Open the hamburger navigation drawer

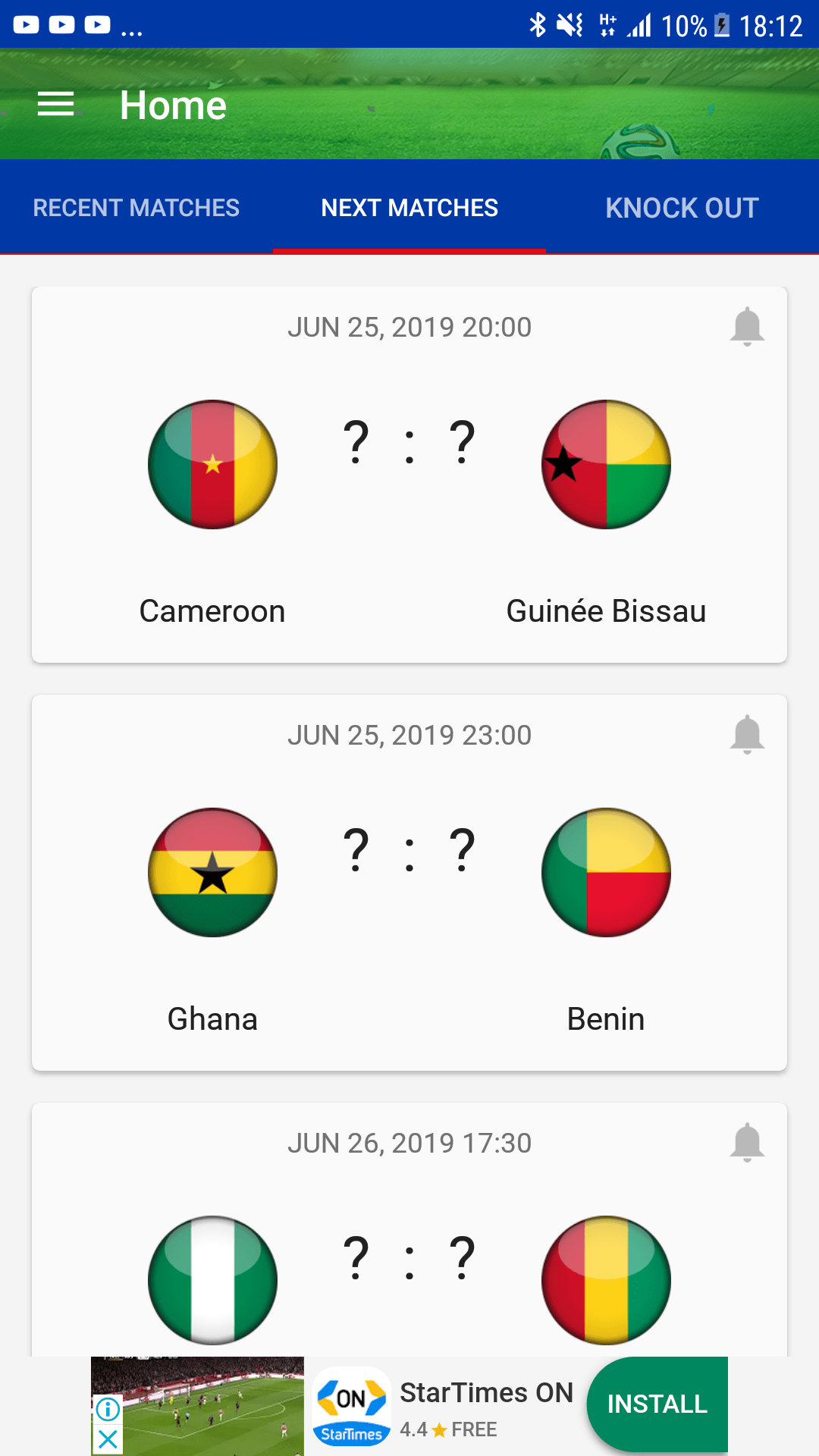(x=56, y=105)
